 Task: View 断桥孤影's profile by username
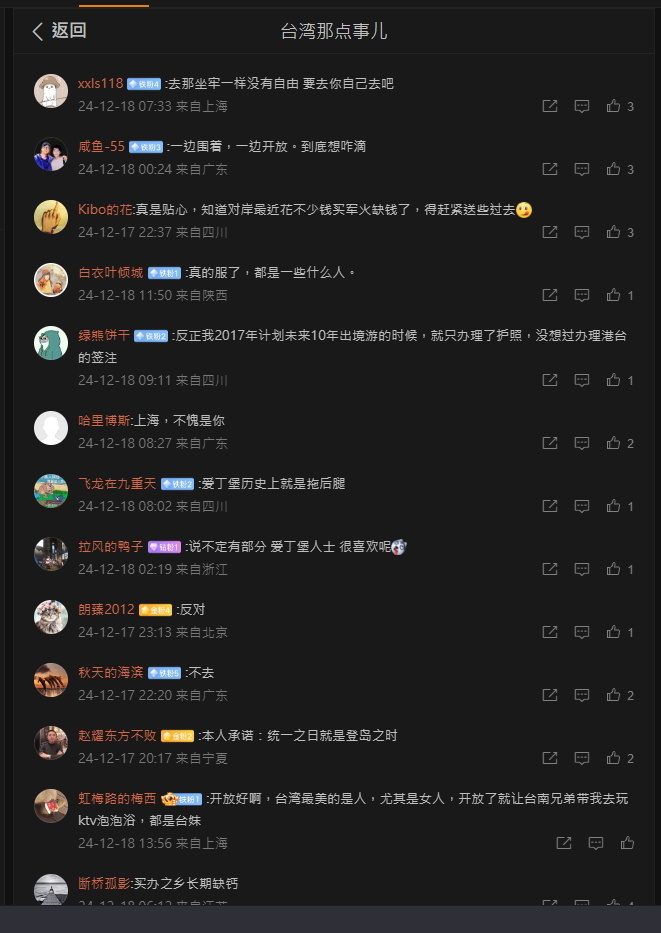click(x=105, y=884)
